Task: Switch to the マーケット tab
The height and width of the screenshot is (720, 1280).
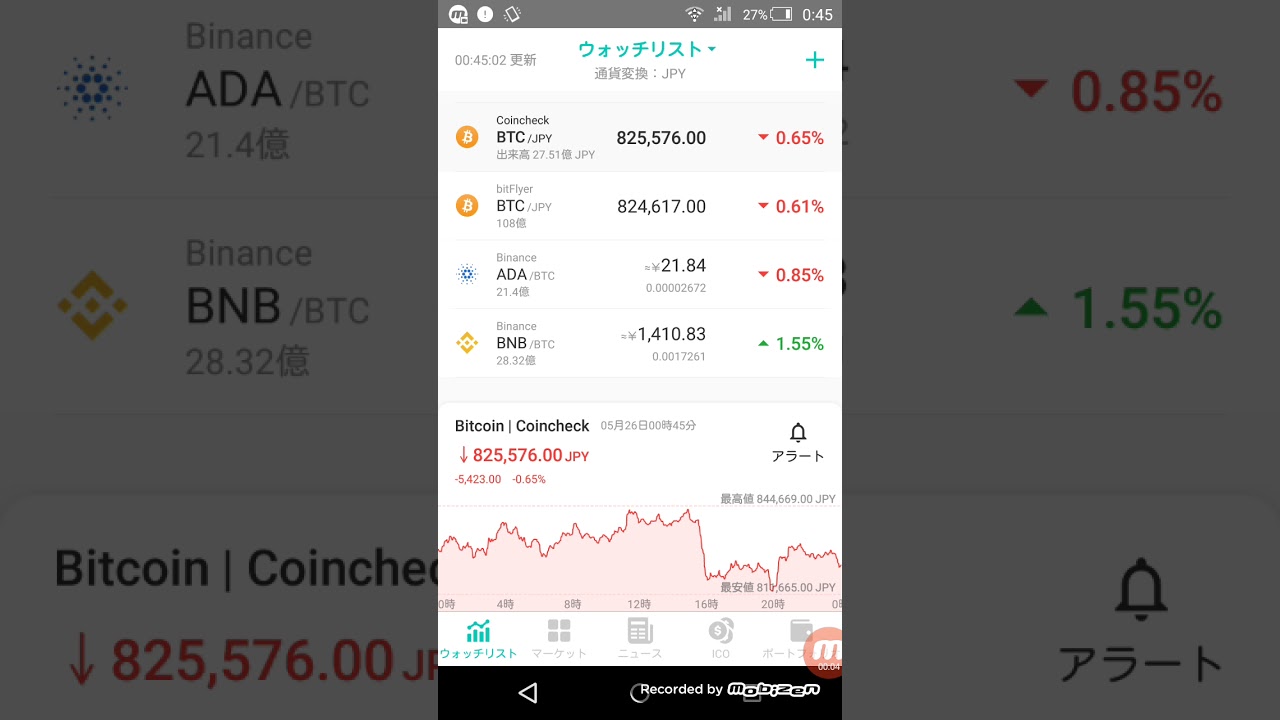Action: pyautogui.click(x=559, y=638)
